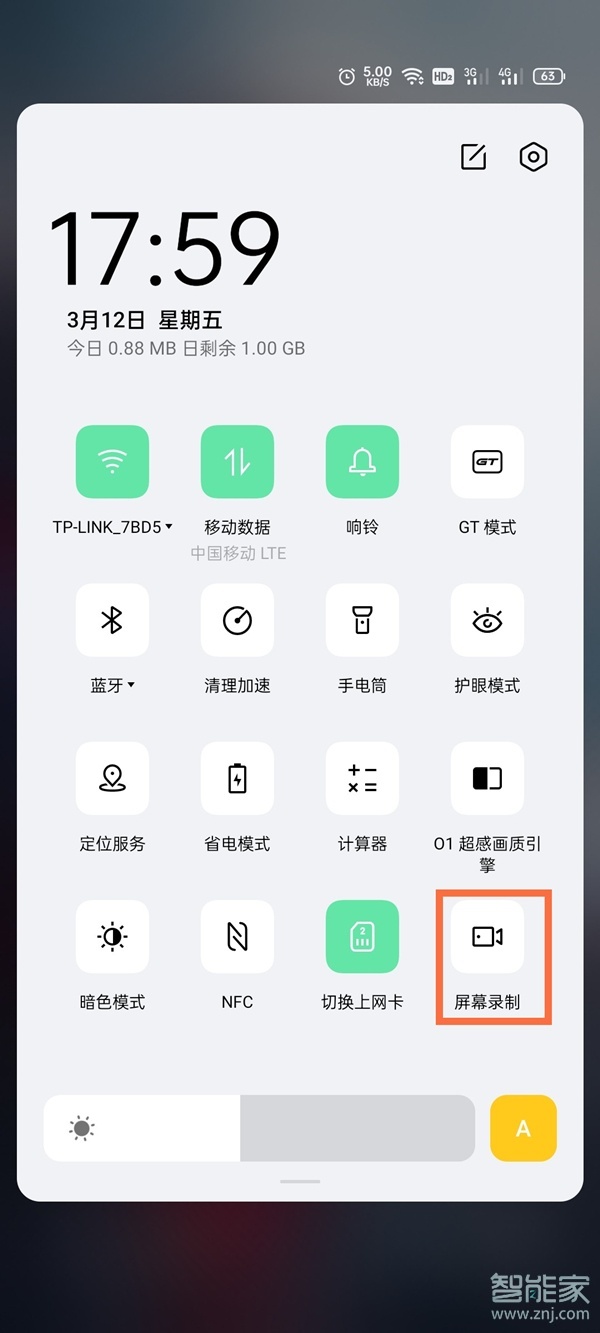The width and height of the screenshot is (600, 1333).
Task: Toggle the O1 超感画质引擎 tile
Action: 487,778
